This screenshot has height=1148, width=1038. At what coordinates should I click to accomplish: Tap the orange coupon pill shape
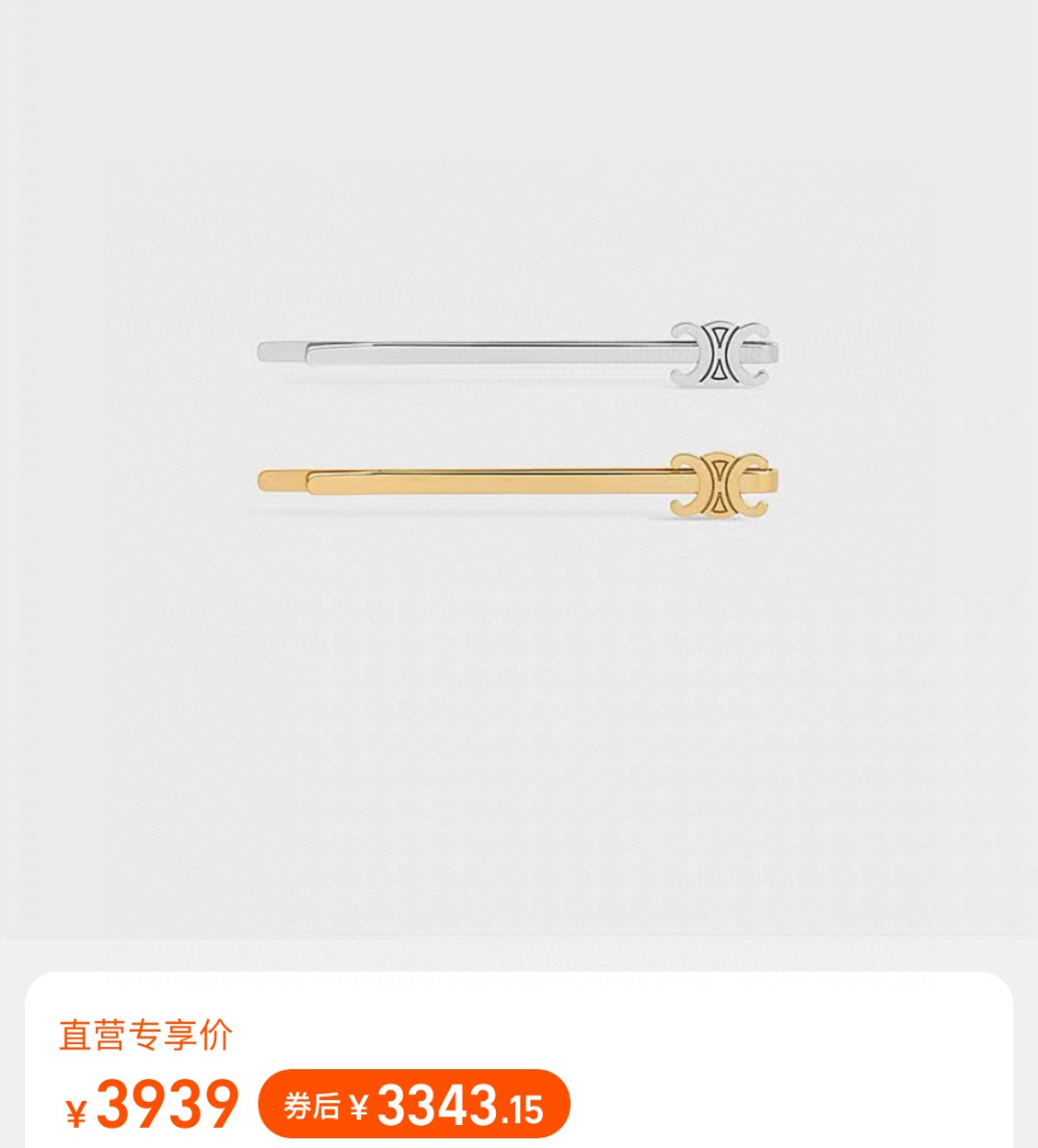coord(413,1105)
